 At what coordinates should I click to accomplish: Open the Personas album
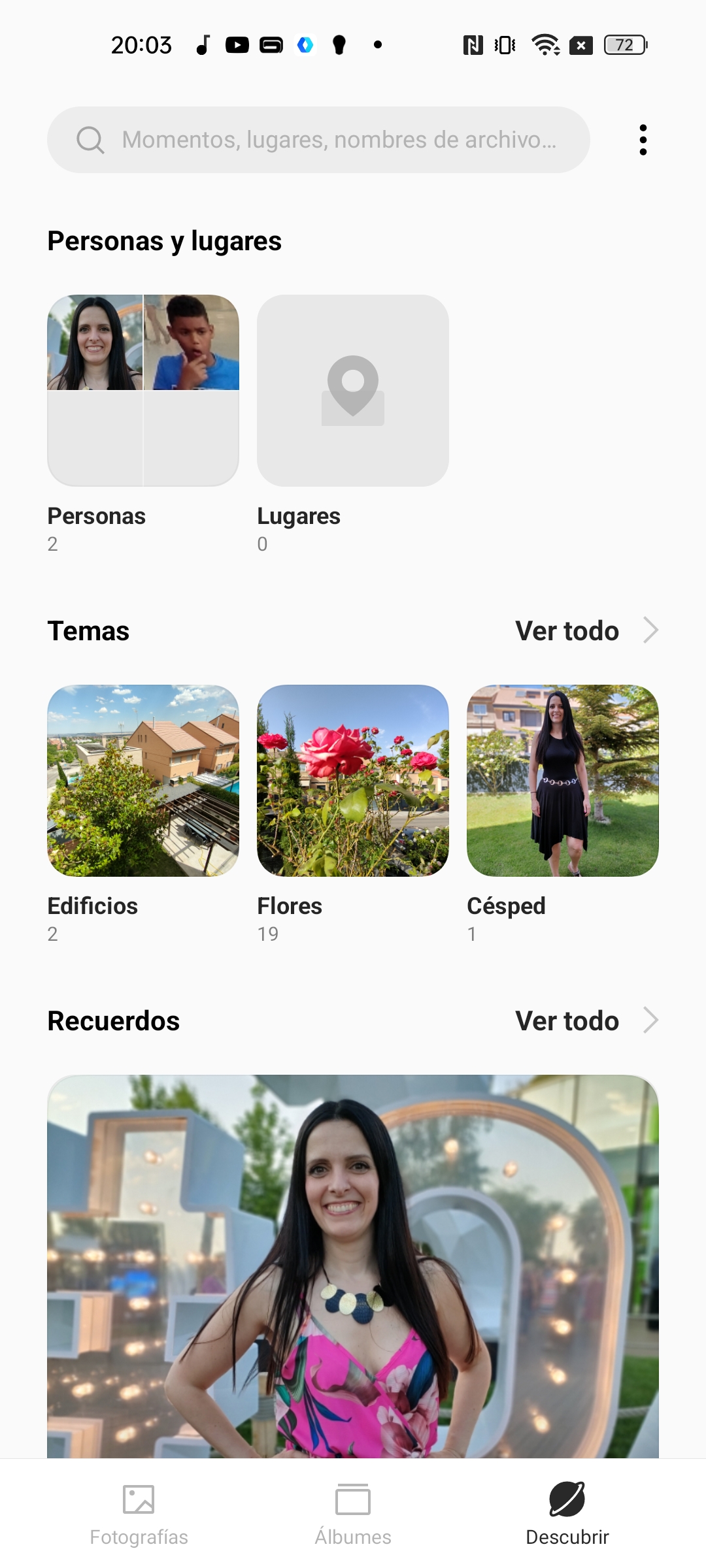pos(143,390)
